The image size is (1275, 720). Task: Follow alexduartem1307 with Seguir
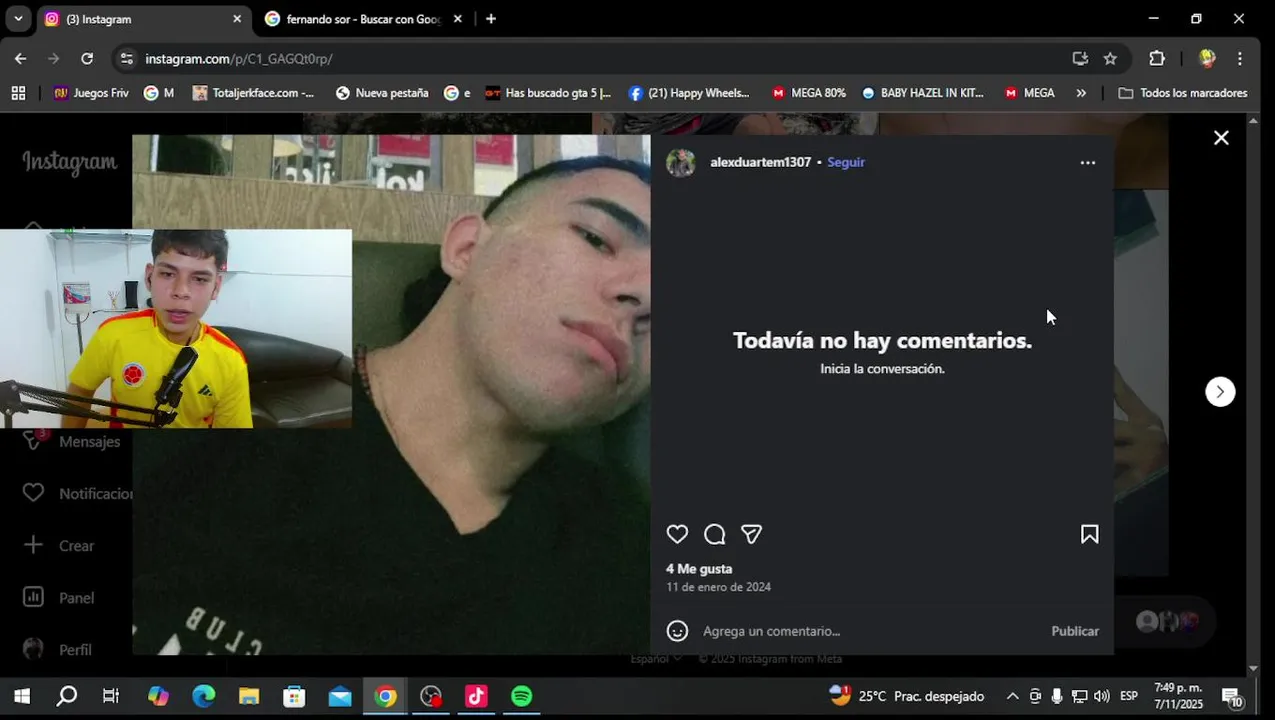point(845,162)
